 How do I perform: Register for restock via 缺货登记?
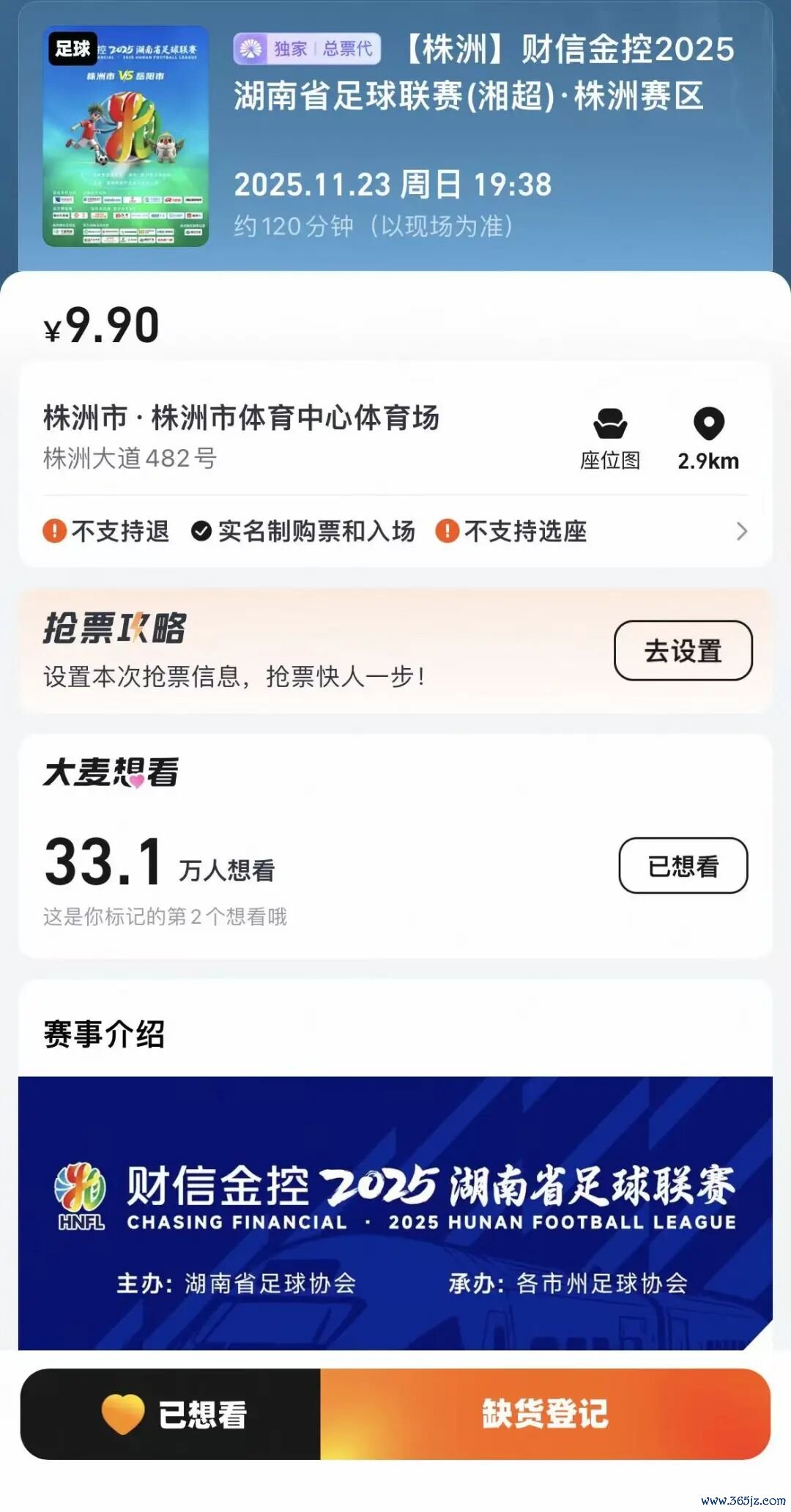click(x=545, y=1414)
